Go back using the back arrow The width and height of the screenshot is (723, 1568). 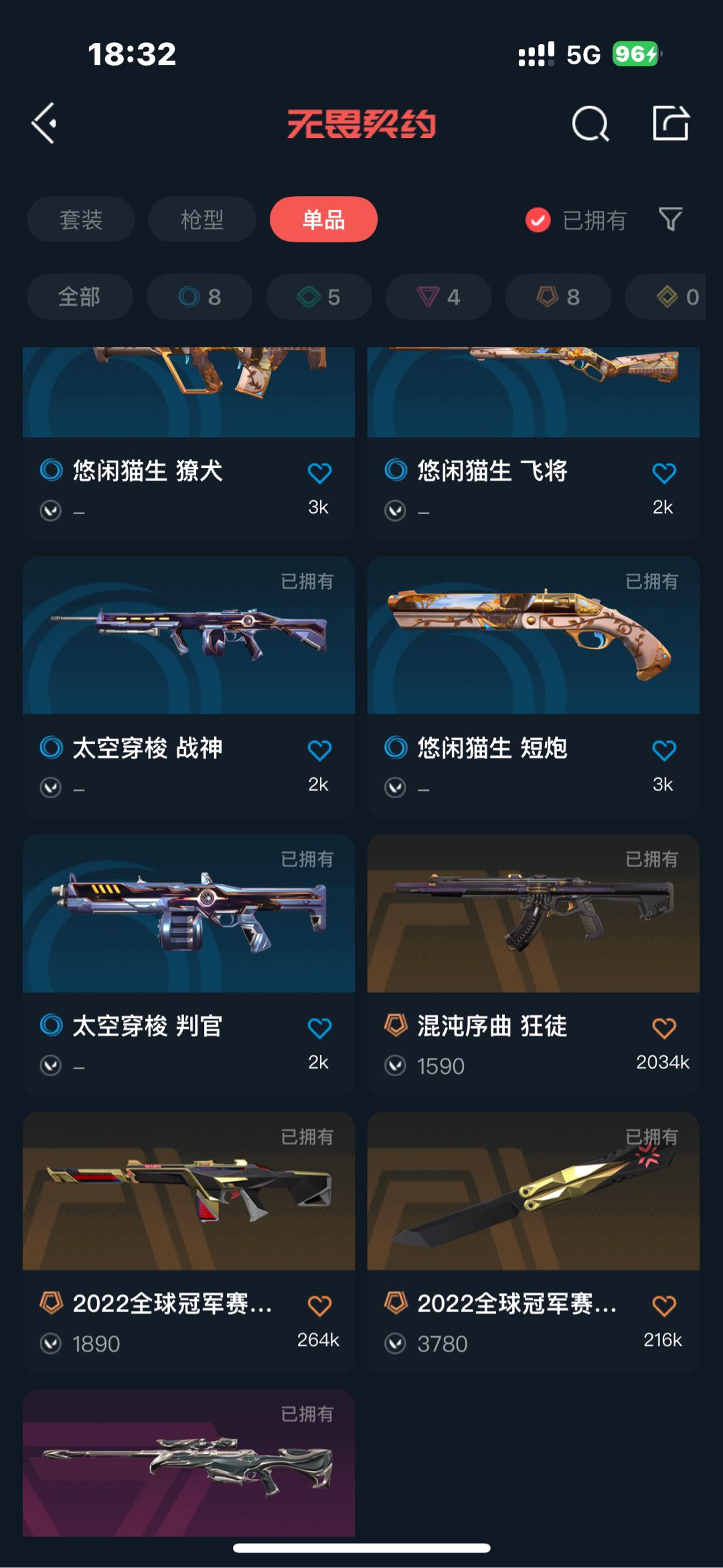tap(44, 123)
